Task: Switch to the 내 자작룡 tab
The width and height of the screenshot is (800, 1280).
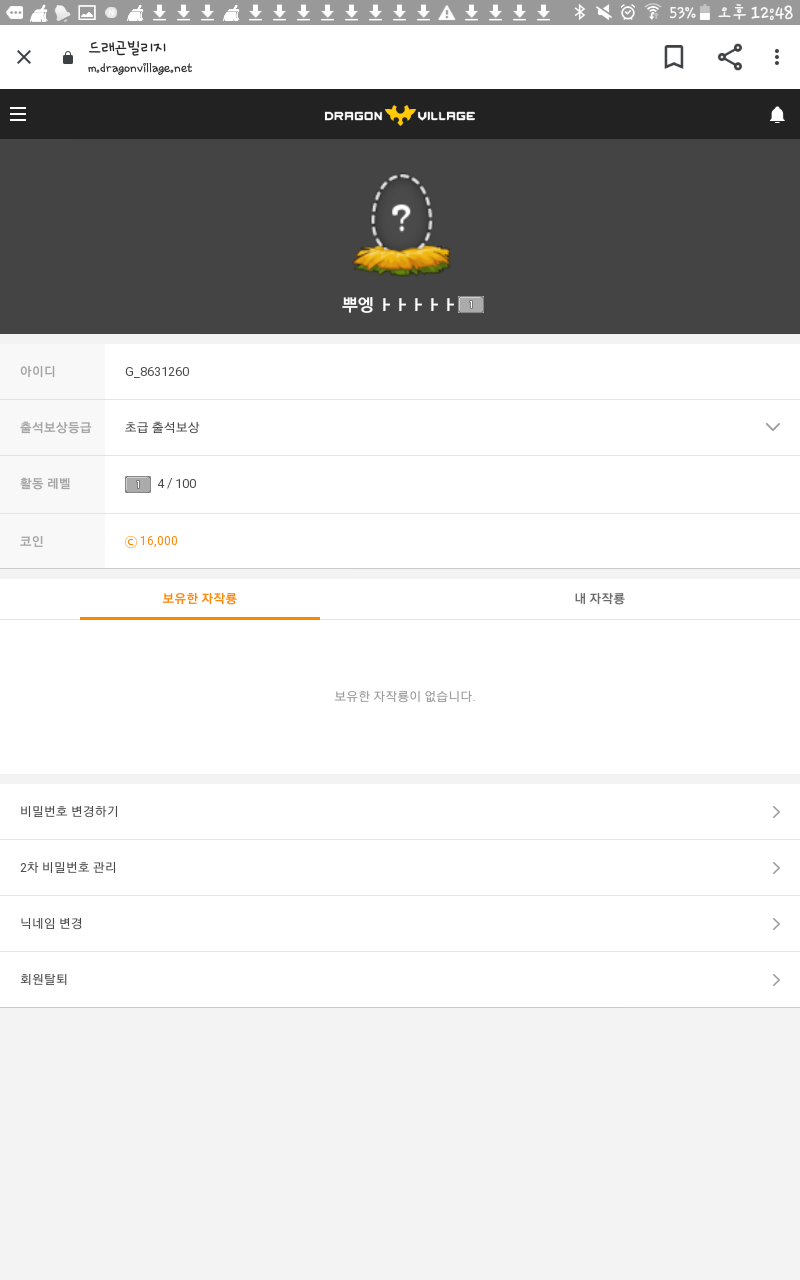Action: coord(600,598)
